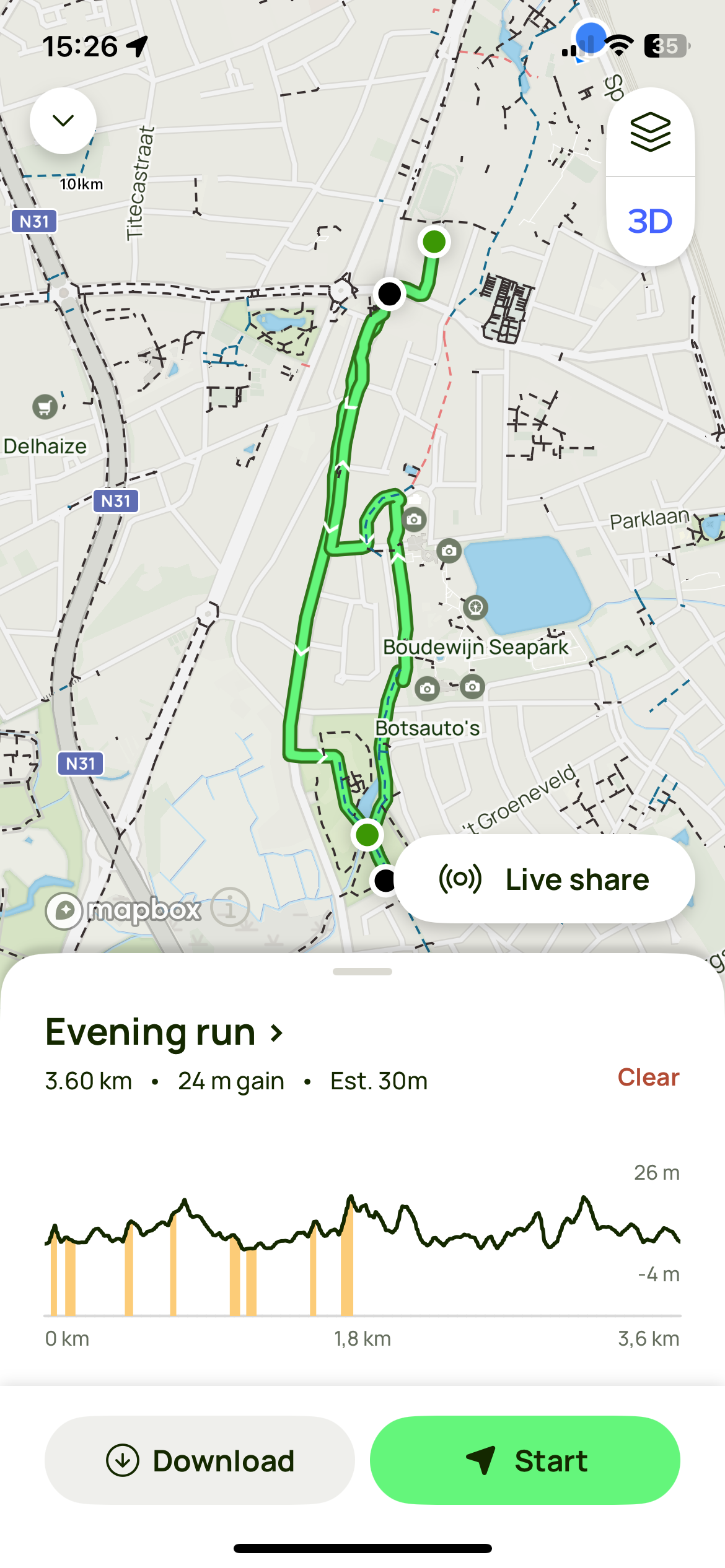The width and height of the screenshot is (725, 1568).
Task: Clear the selected route
Action: [x=648, y=1078]
